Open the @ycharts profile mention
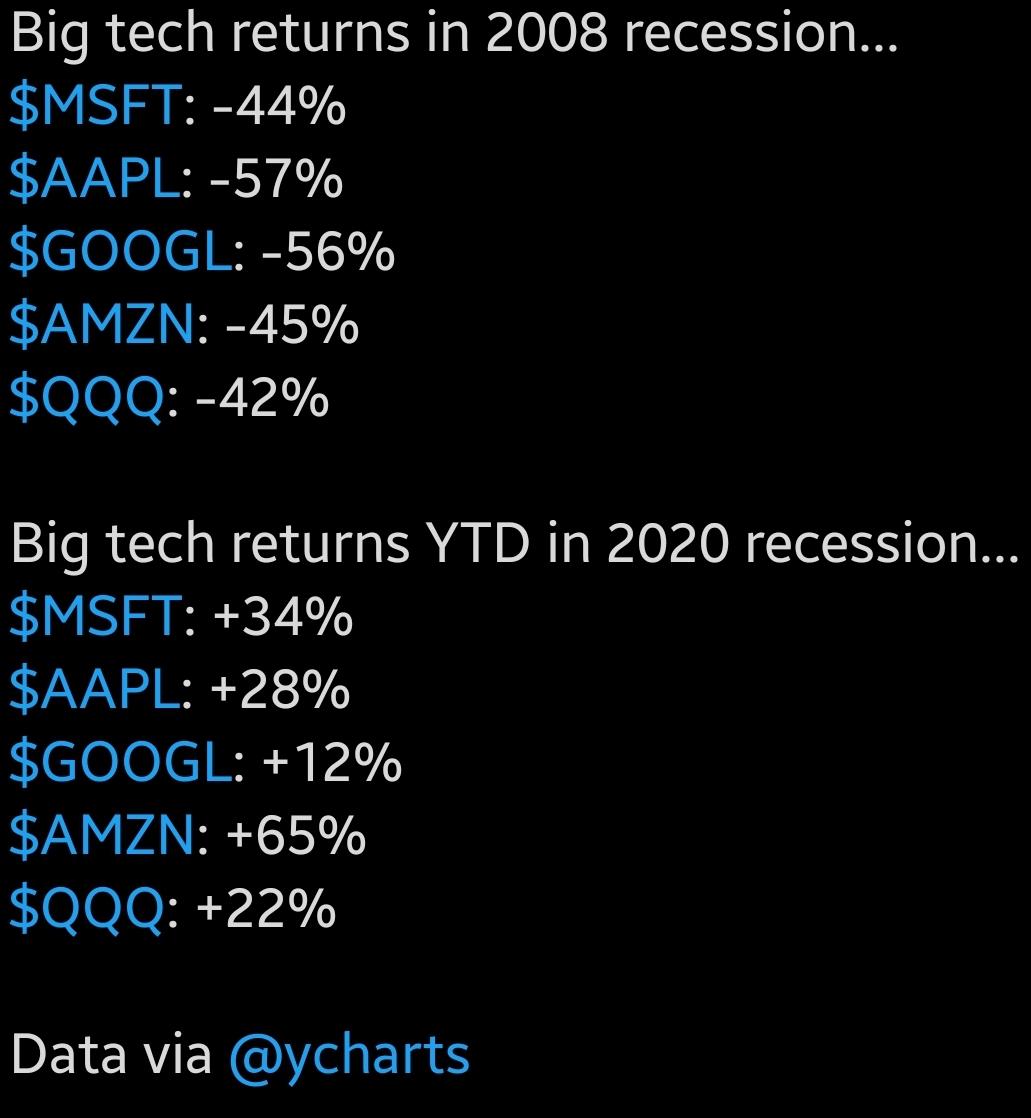This screenshot has height=1118, width=1031. point(349,1056)
